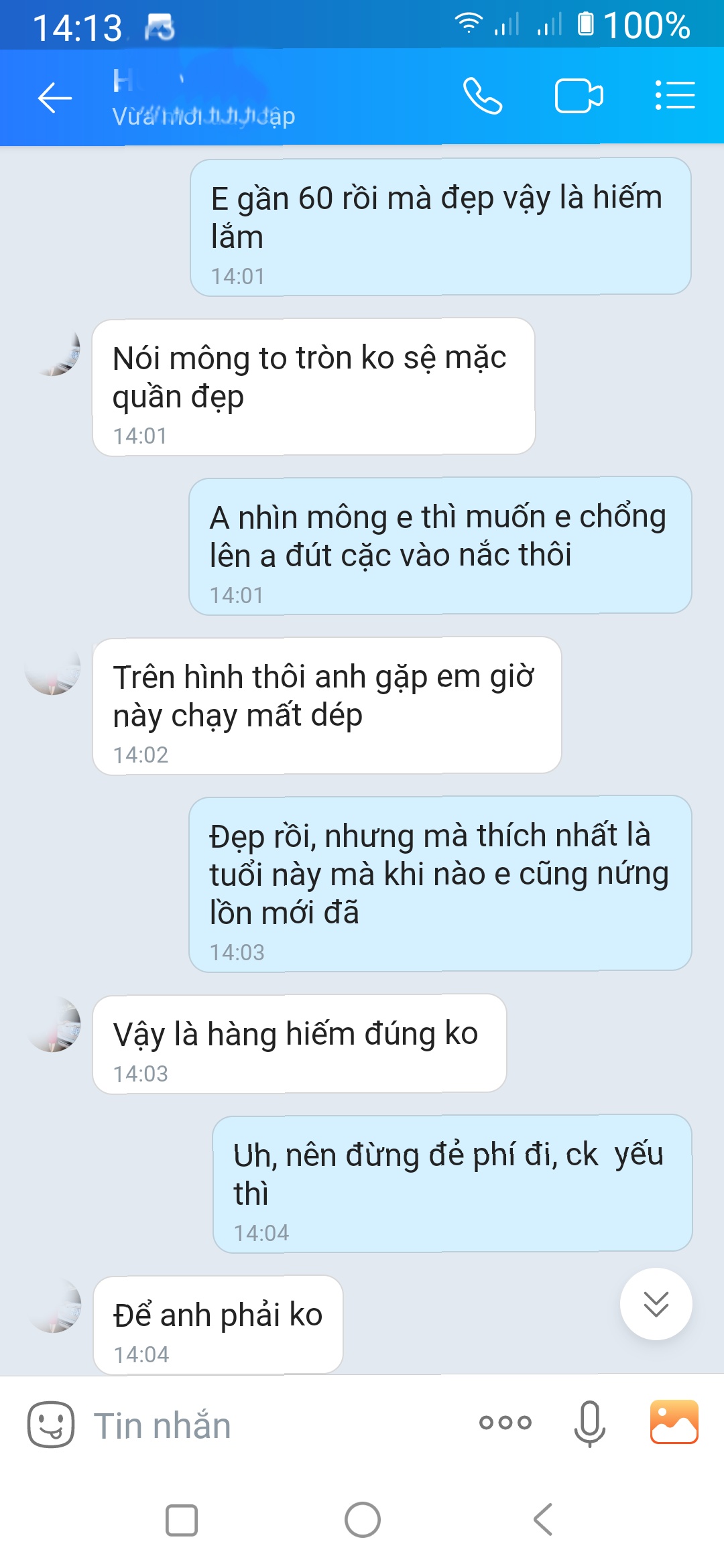The image size is (724, 1568).
Task: Start a voice call
Action: coord(483,96)
